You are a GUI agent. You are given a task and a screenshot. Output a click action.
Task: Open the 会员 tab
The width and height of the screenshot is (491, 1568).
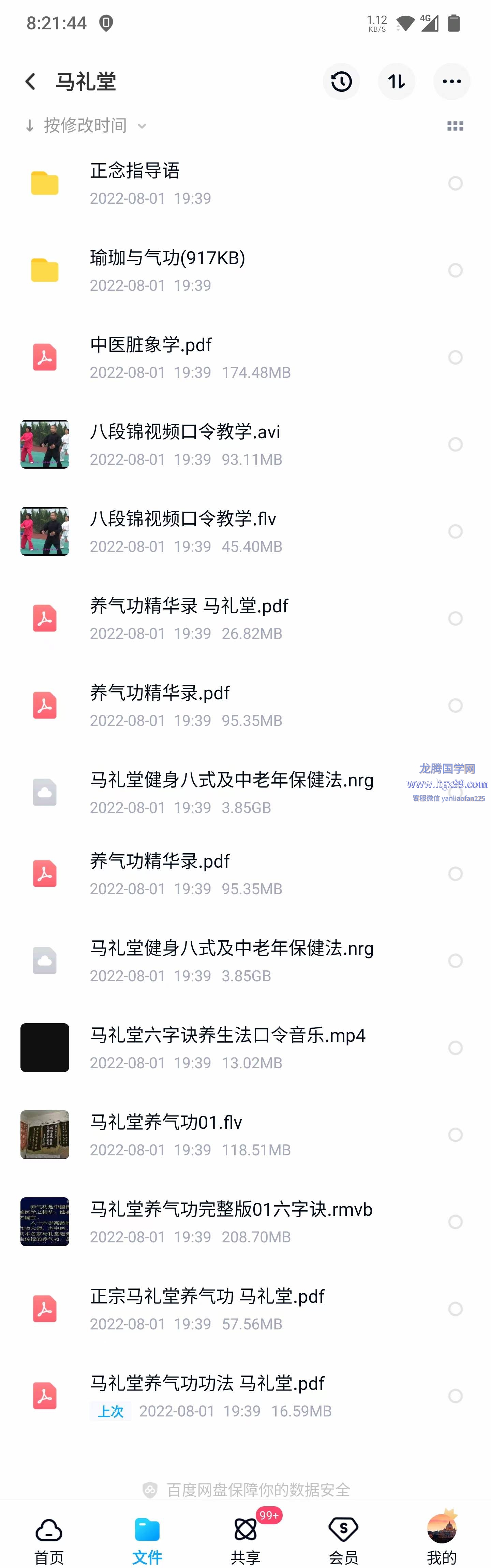coord(343,1540)
